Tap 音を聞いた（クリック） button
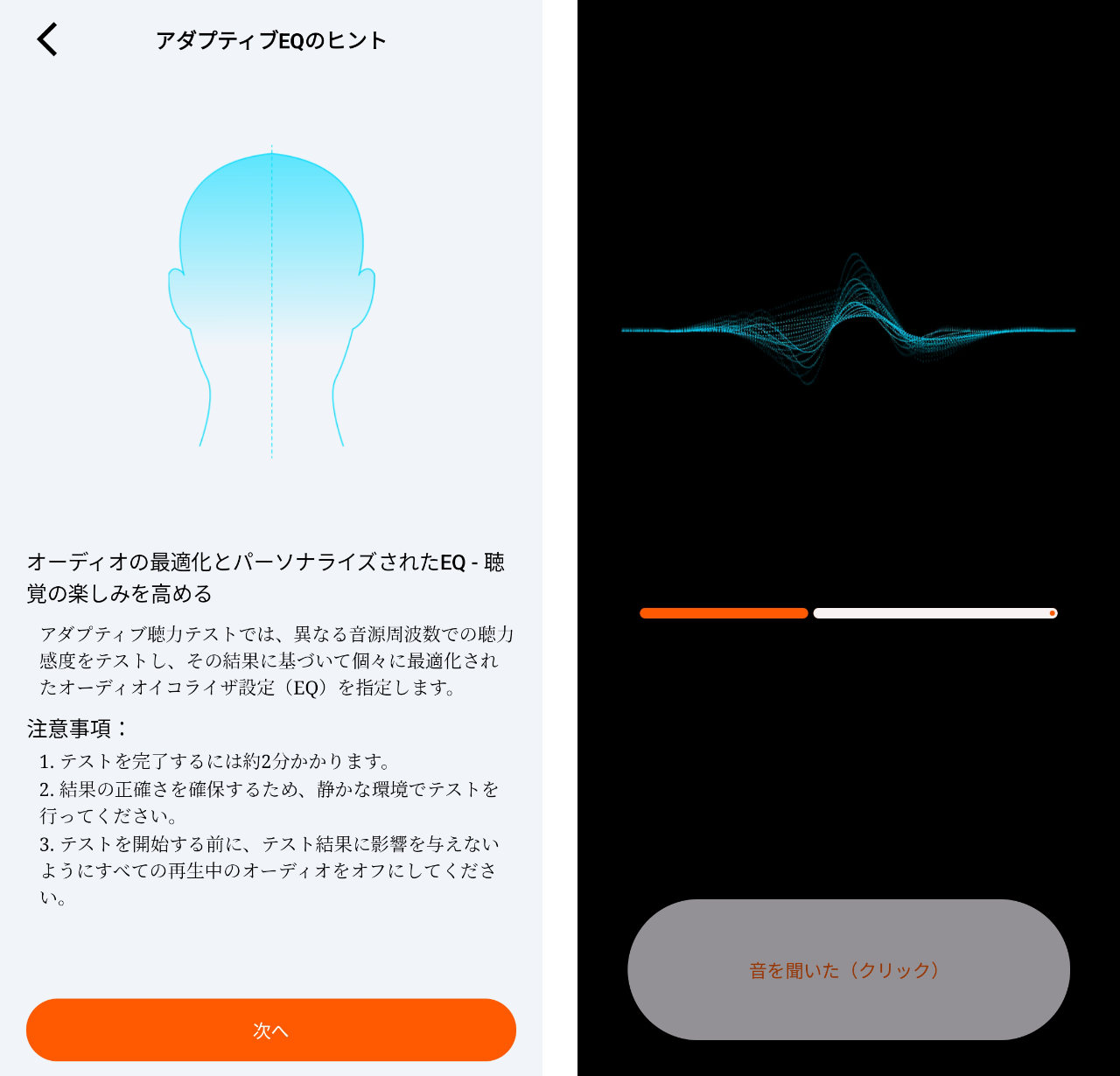The image size is (1120, 1076). click(848, 969)
